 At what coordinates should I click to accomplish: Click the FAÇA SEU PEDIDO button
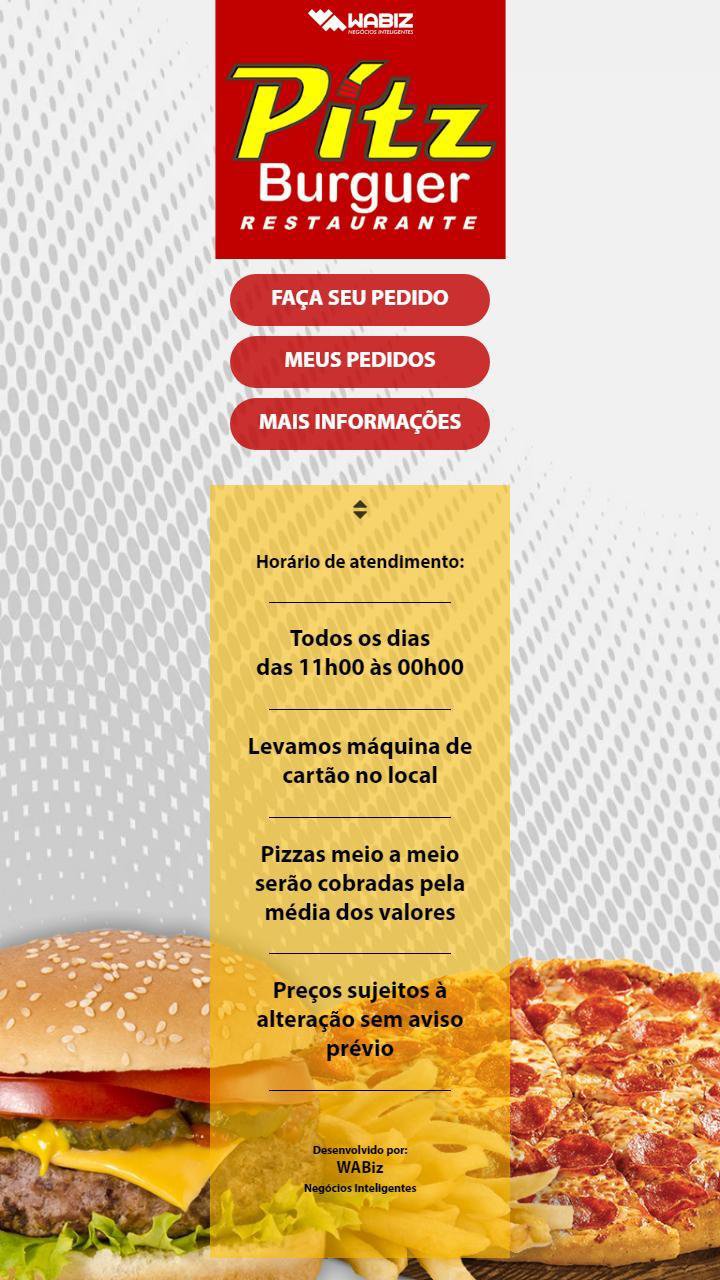(360, 298)
